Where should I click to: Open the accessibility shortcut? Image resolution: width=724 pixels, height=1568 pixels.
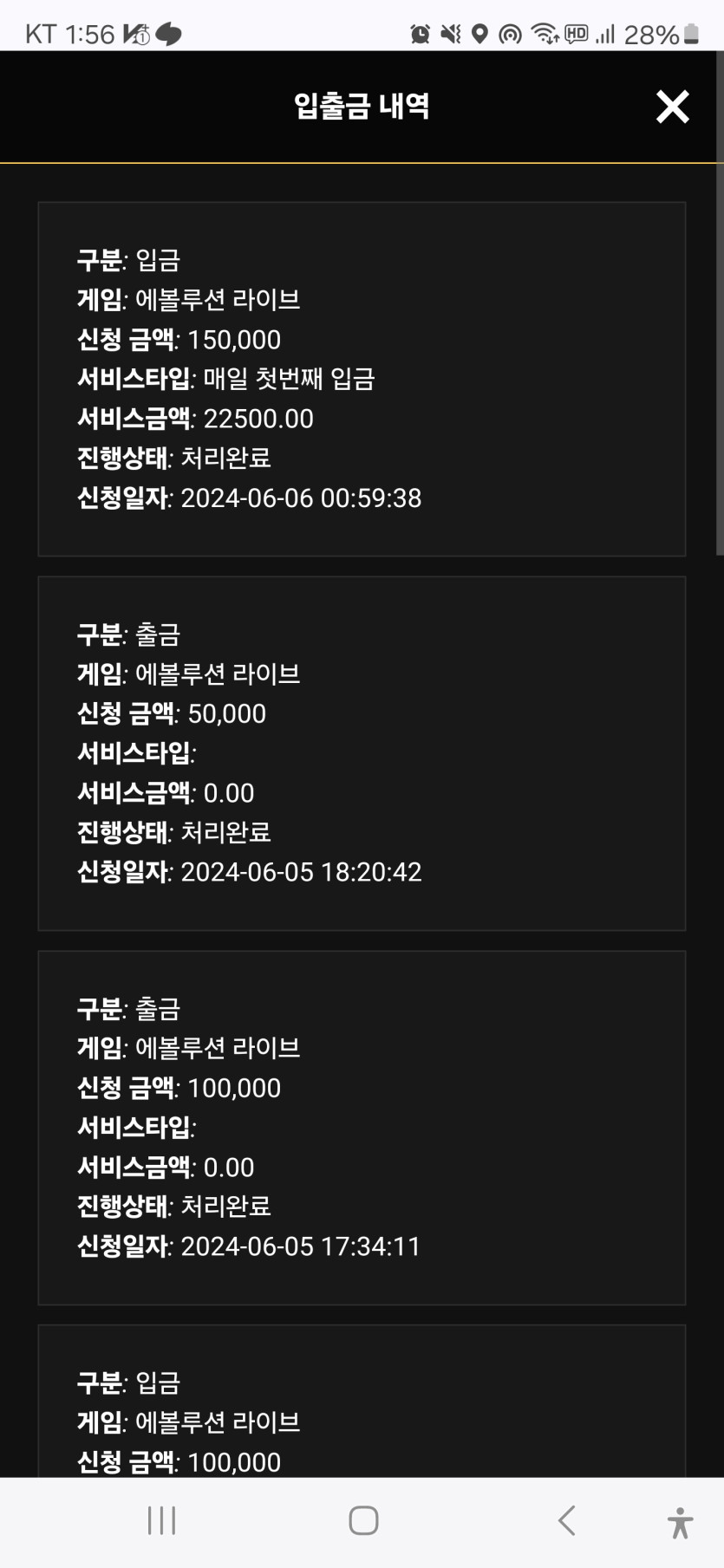coord(681,1523)
